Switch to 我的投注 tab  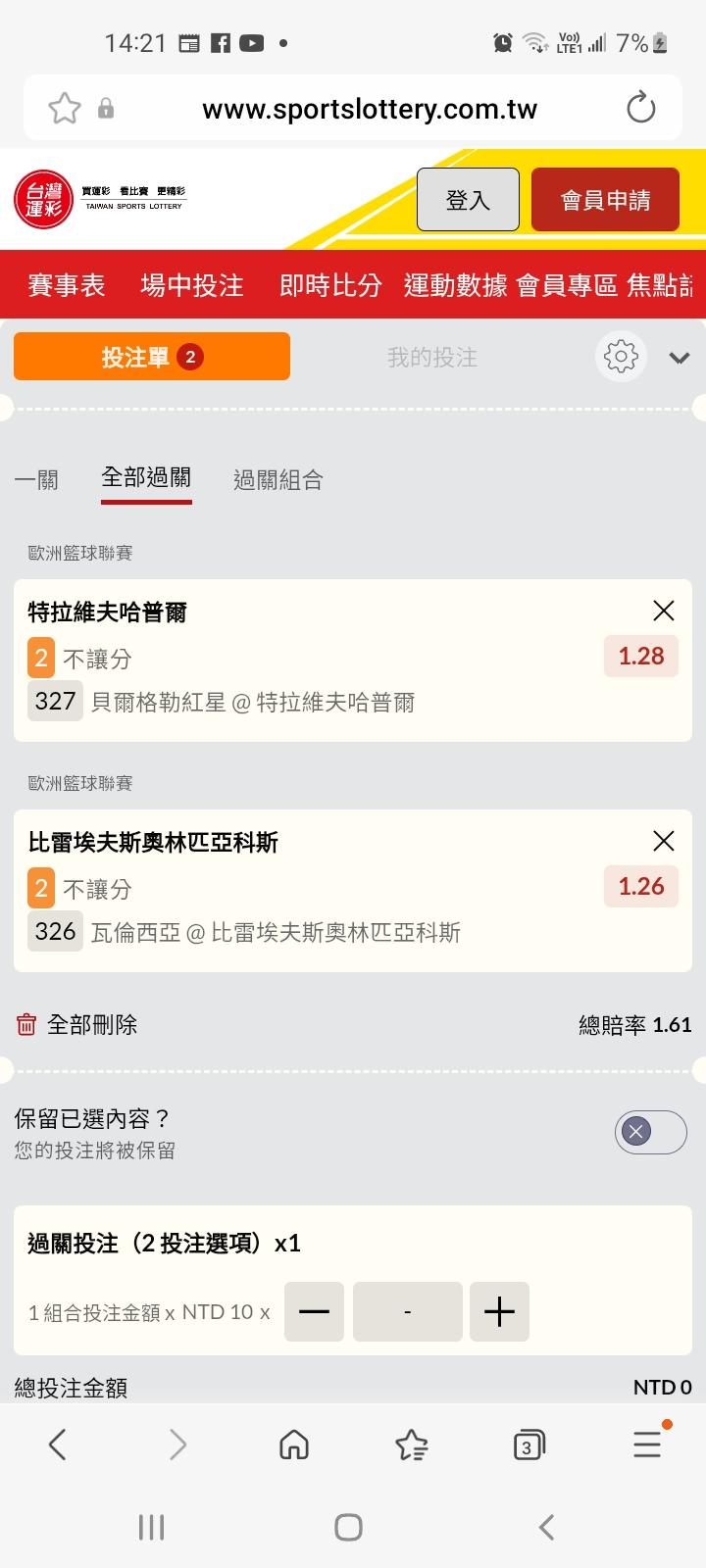432,358
